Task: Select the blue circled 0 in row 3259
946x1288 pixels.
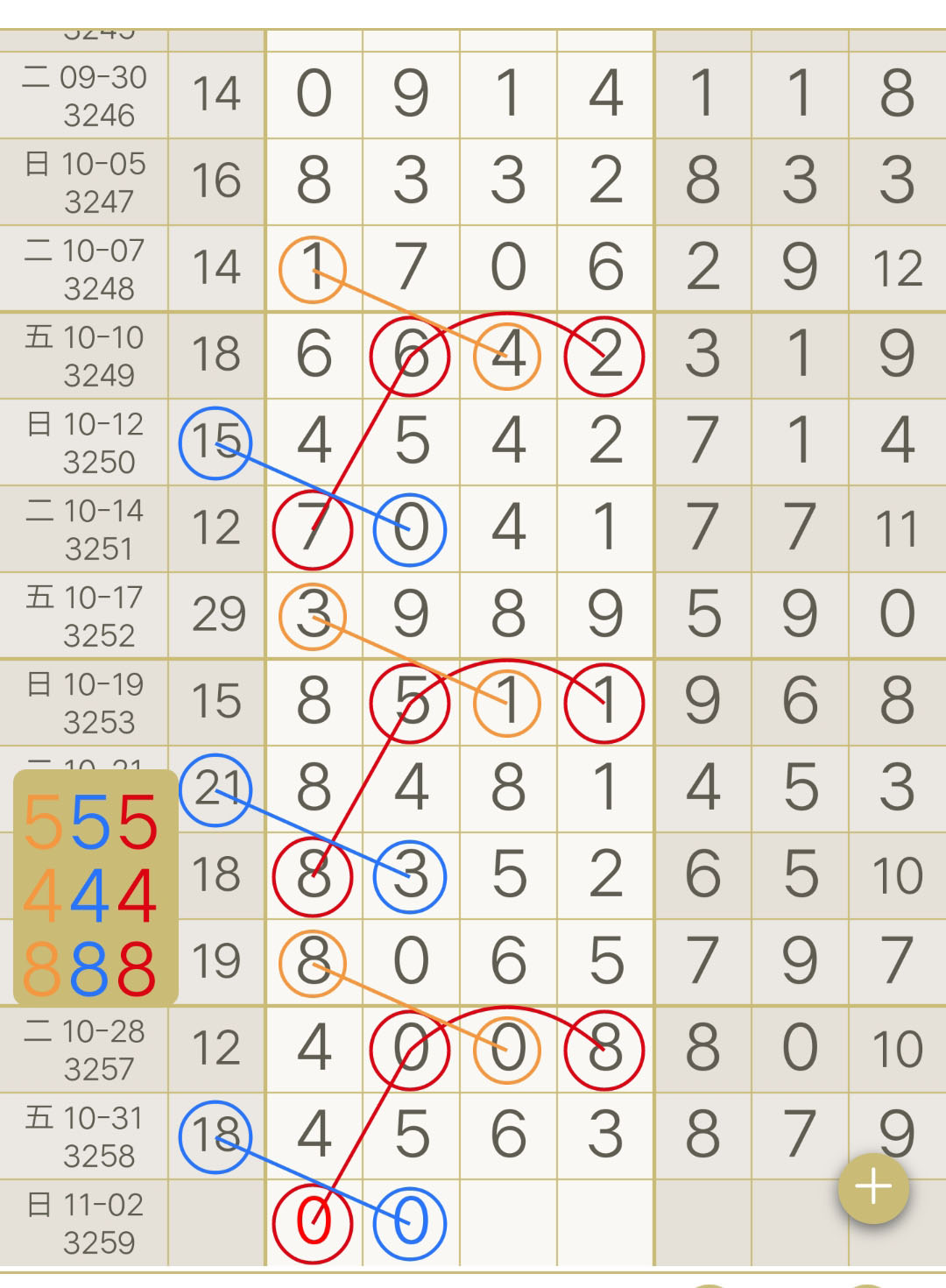Action: pyautogui.click(x=408, y=1224)
